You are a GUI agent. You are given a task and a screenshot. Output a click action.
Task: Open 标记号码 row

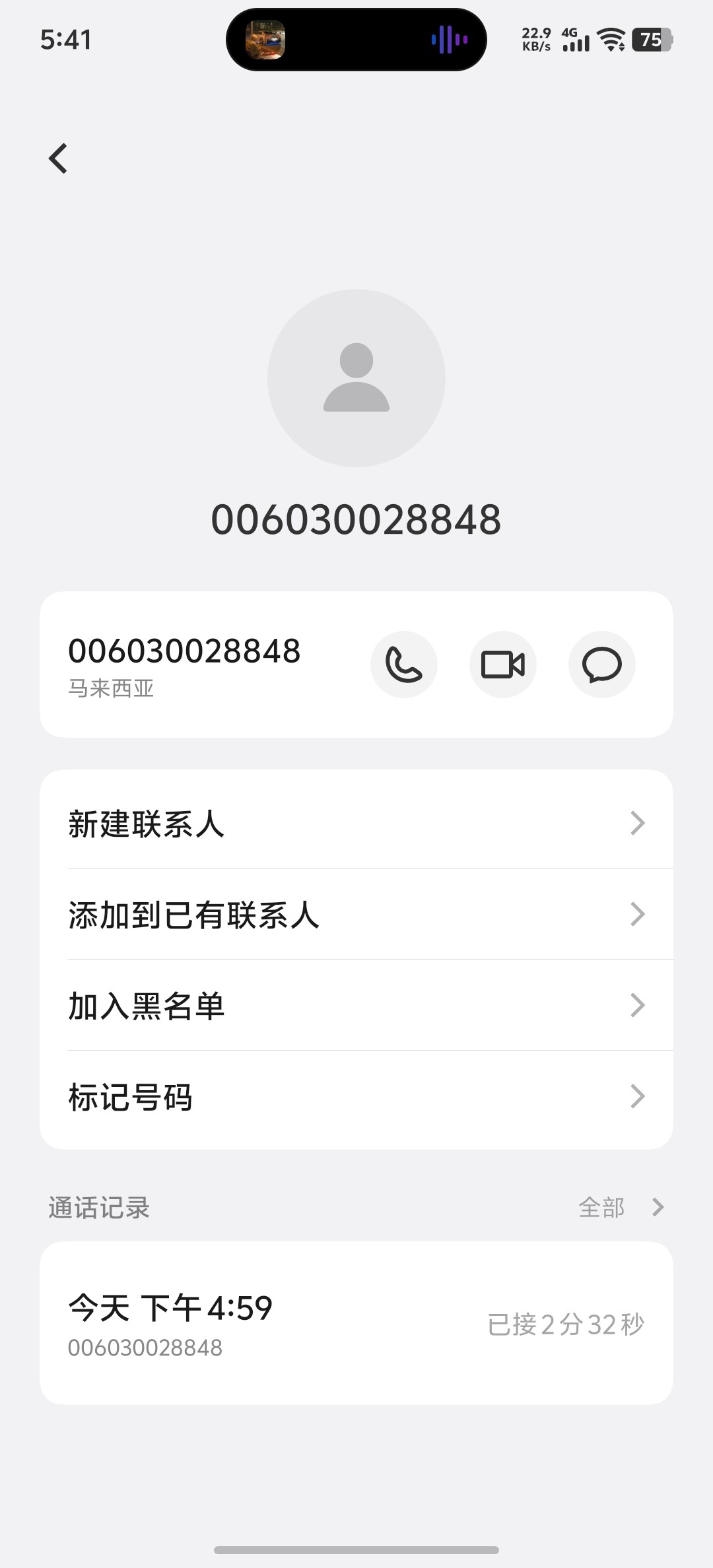(356, 1097)
